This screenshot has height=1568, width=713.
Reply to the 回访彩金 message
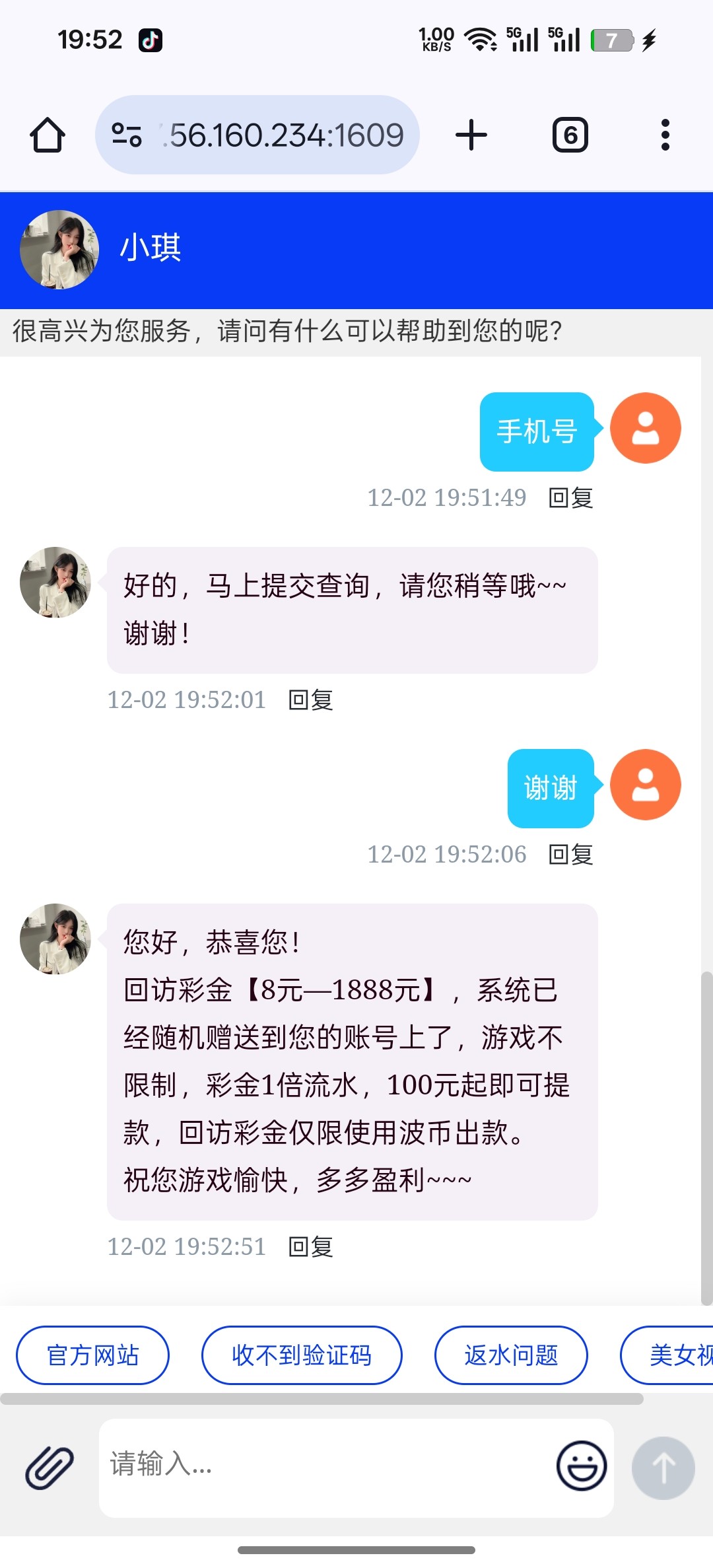pos(311,1247)
